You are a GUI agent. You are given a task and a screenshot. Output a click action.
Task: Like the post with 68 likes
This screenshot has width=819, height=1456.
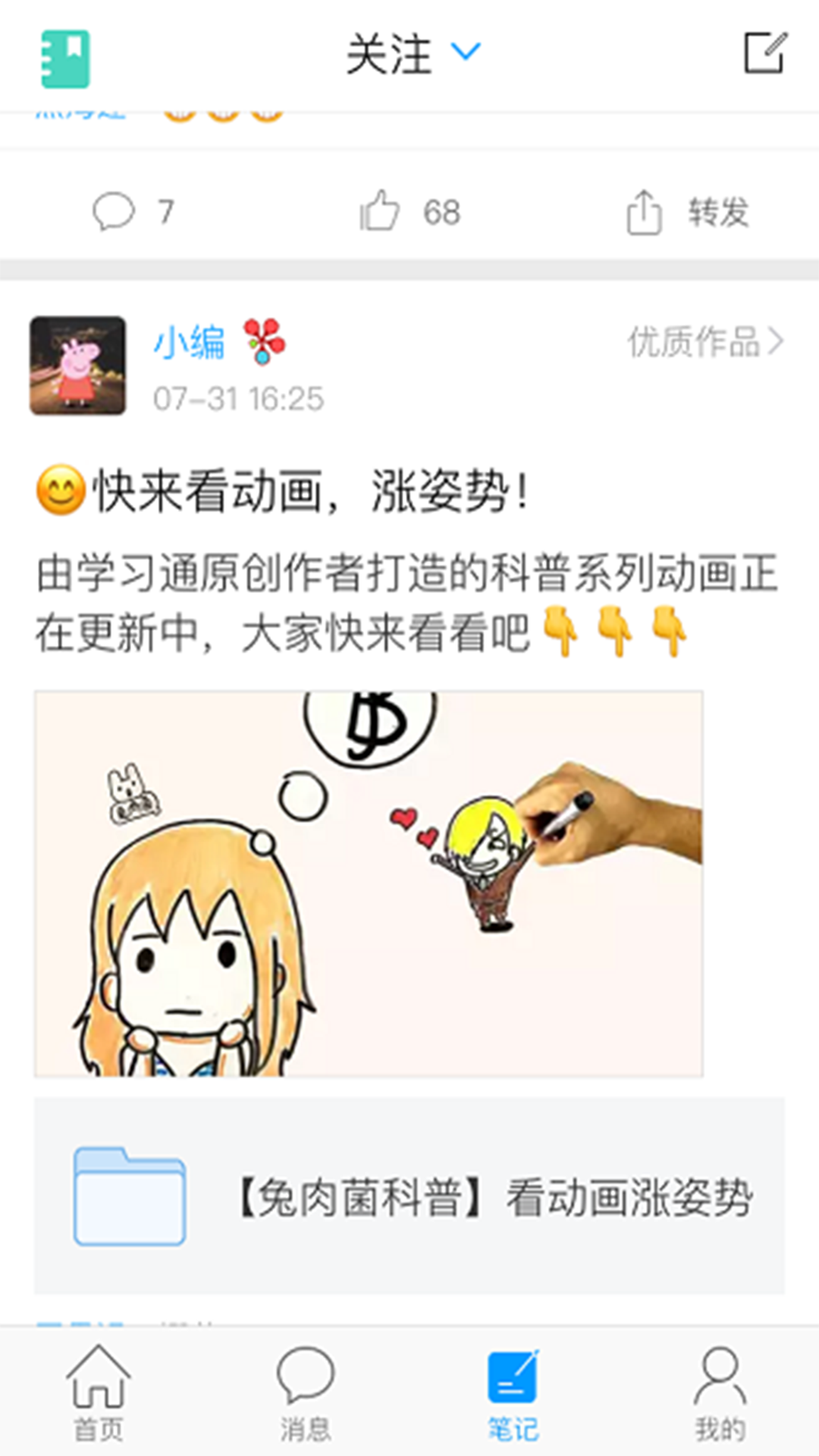pos(410,212)
